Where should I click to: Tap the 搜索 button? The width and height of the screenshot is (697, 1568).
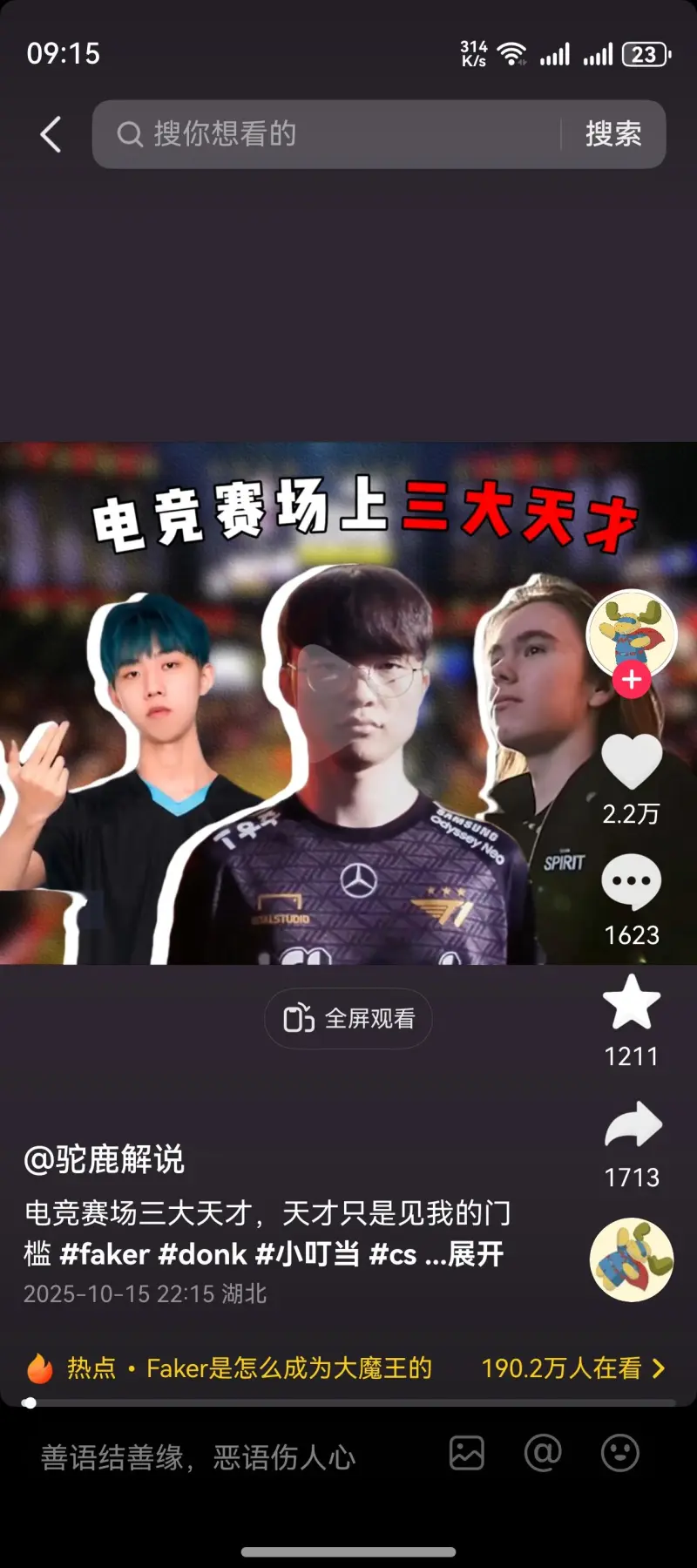[x=613, y=134]
